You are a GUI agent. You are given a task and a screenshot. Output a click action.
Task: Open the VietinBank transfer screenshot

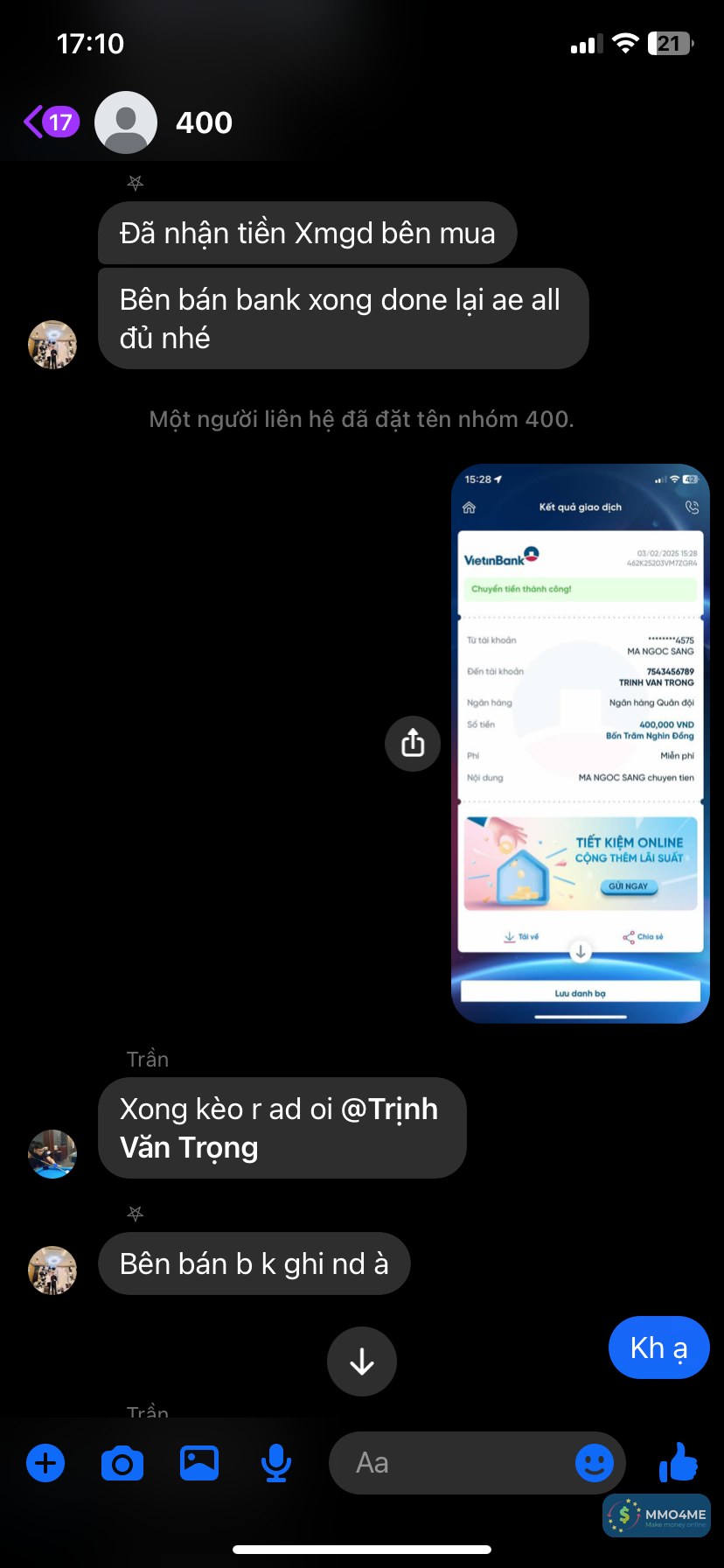coord(580,743)
